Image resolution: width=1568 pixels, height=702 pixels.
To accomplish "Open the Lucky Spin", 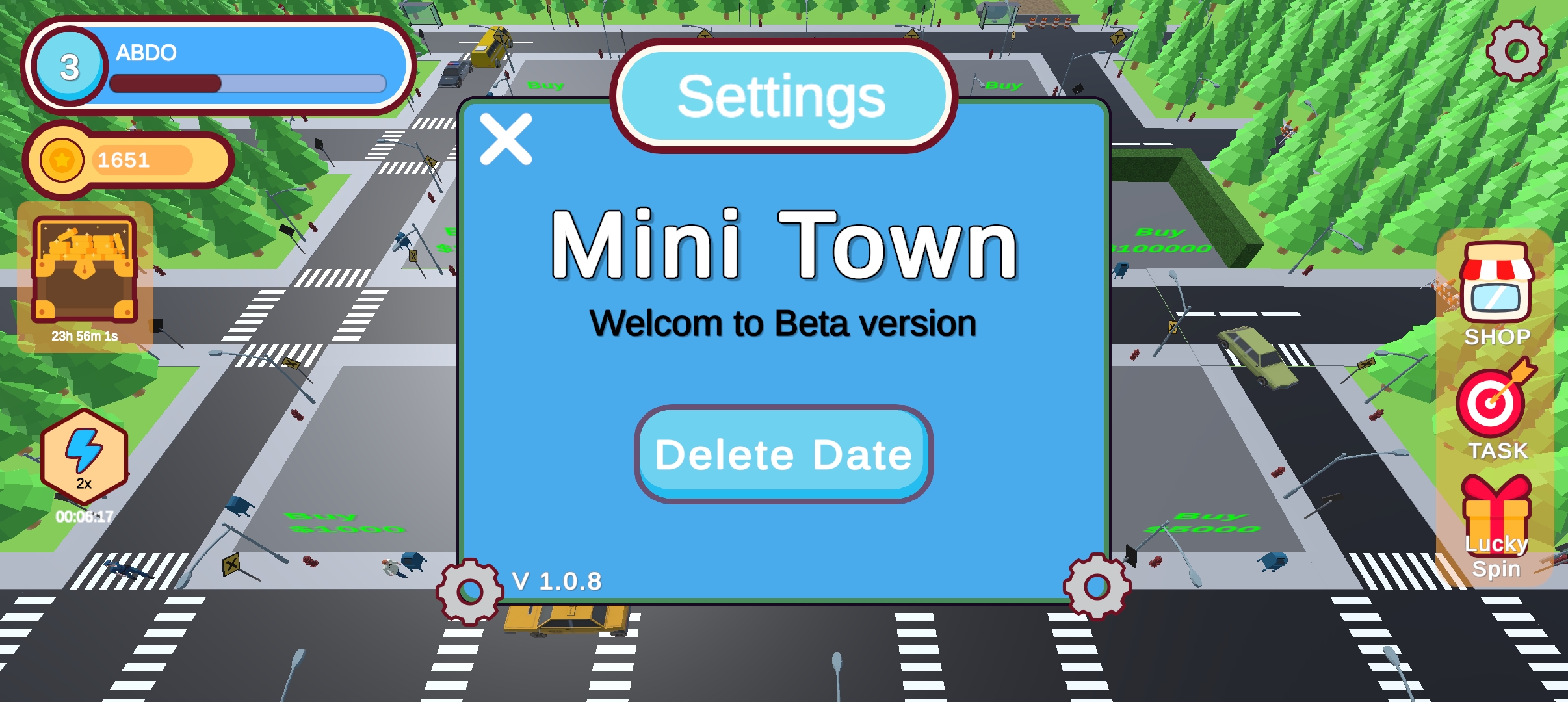I will point(1496,526).
